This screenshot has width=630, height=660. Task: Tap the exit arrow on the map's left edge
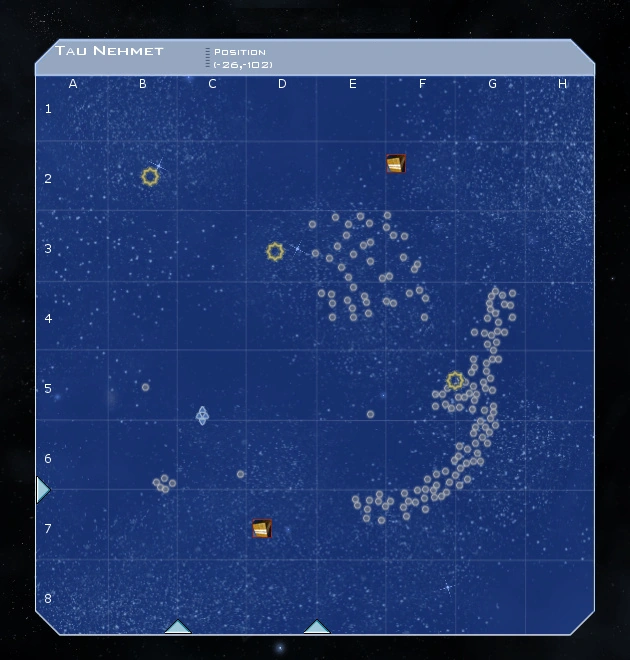(x=42, y=489)
